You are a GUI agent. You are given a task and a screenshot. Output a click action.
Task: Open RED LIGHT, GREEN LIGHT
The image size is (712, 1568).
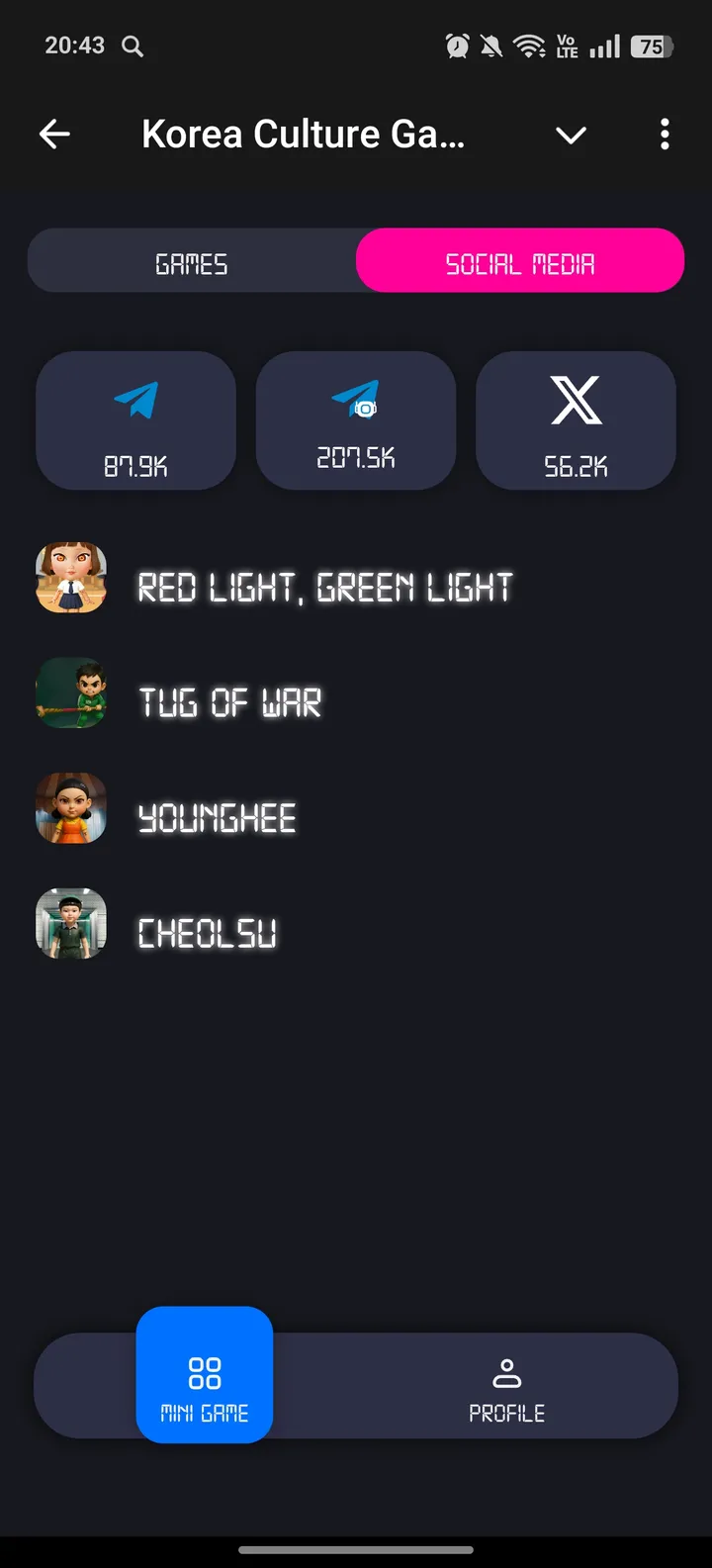[324, 588]
